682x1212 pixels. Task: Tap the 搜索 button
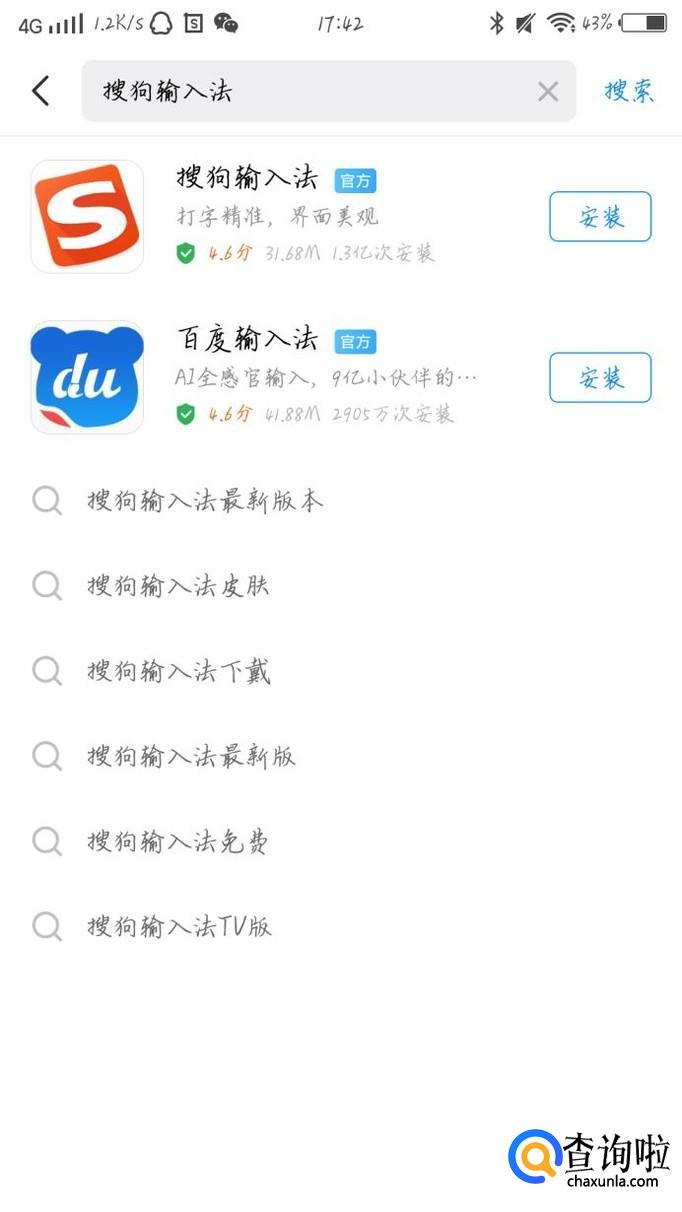pos(629,91)
